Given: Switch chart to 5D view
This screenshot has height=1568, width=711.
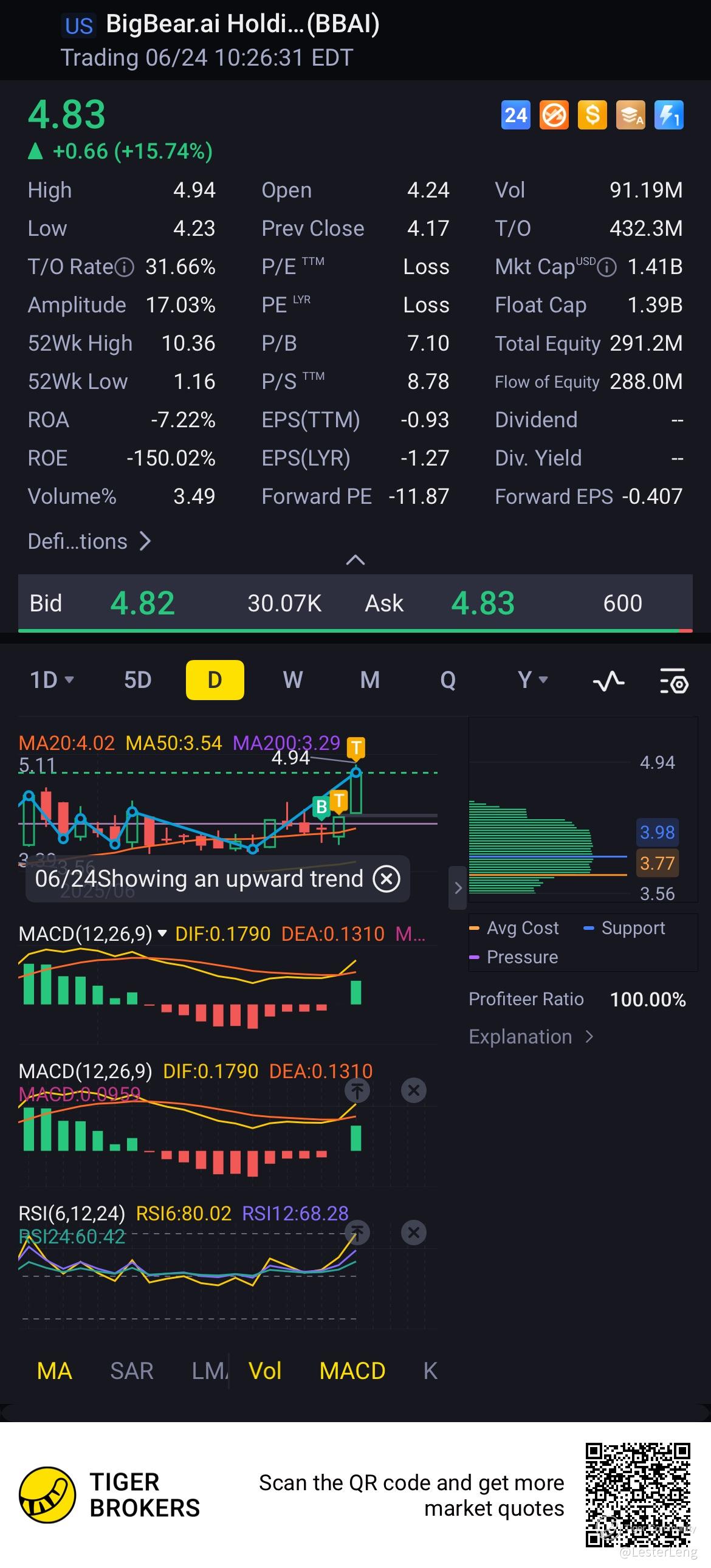Looking at the screenshot, I should click(137, 680).
